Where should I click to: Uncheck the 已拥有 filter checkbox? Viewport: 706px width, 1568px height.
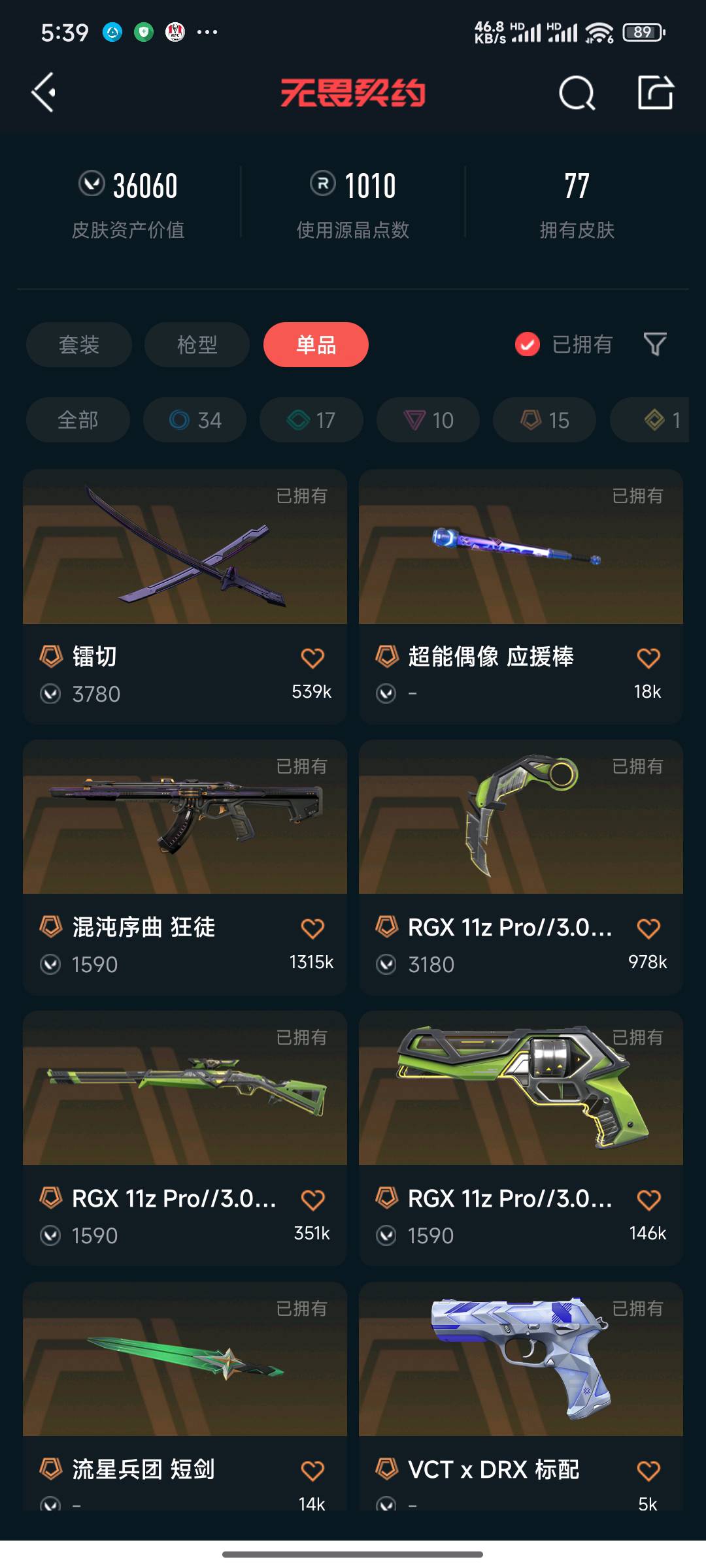(x=528, y=344)
